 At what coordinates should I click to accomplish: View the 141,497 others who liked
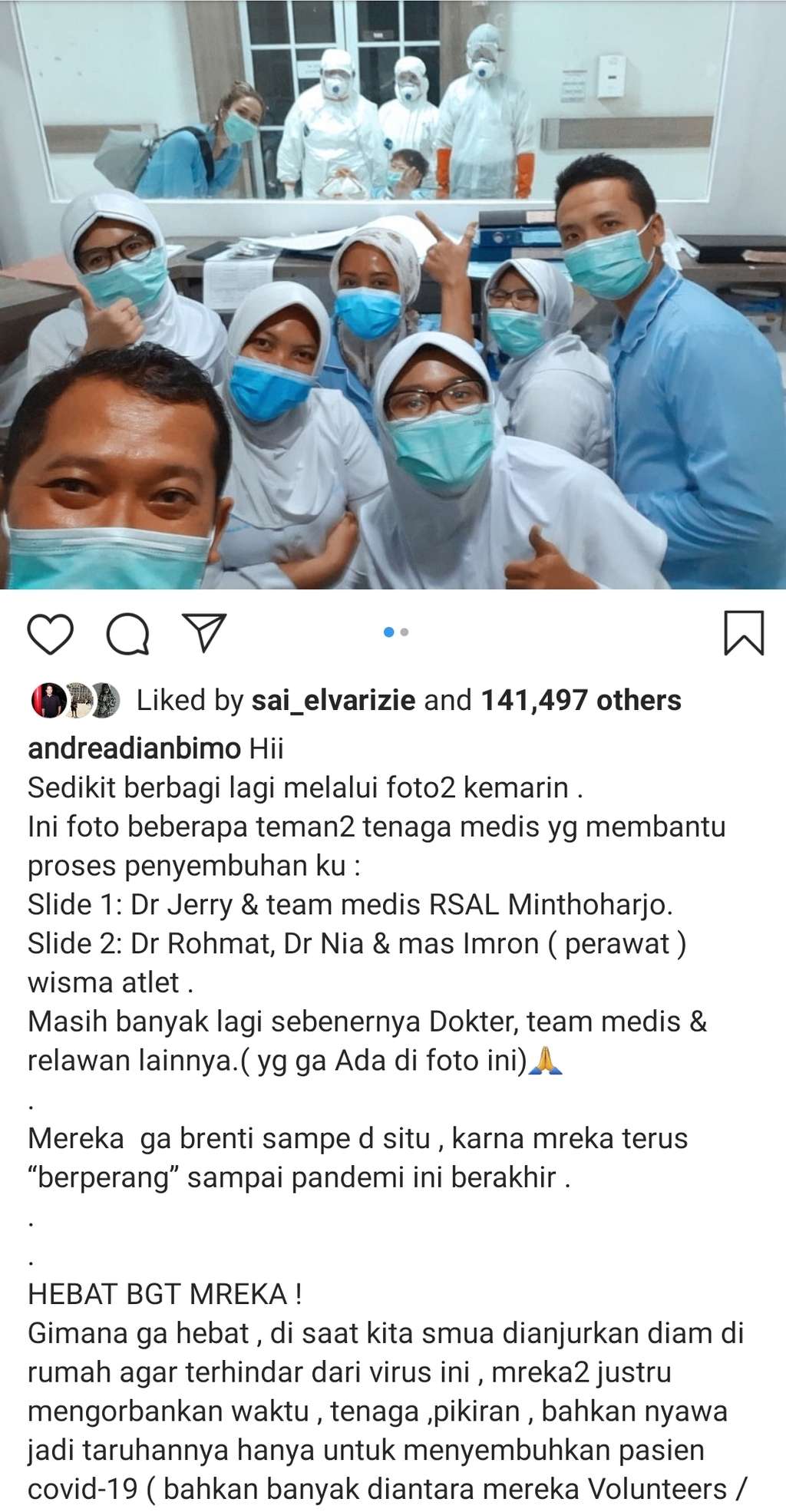tap(580, 701)
